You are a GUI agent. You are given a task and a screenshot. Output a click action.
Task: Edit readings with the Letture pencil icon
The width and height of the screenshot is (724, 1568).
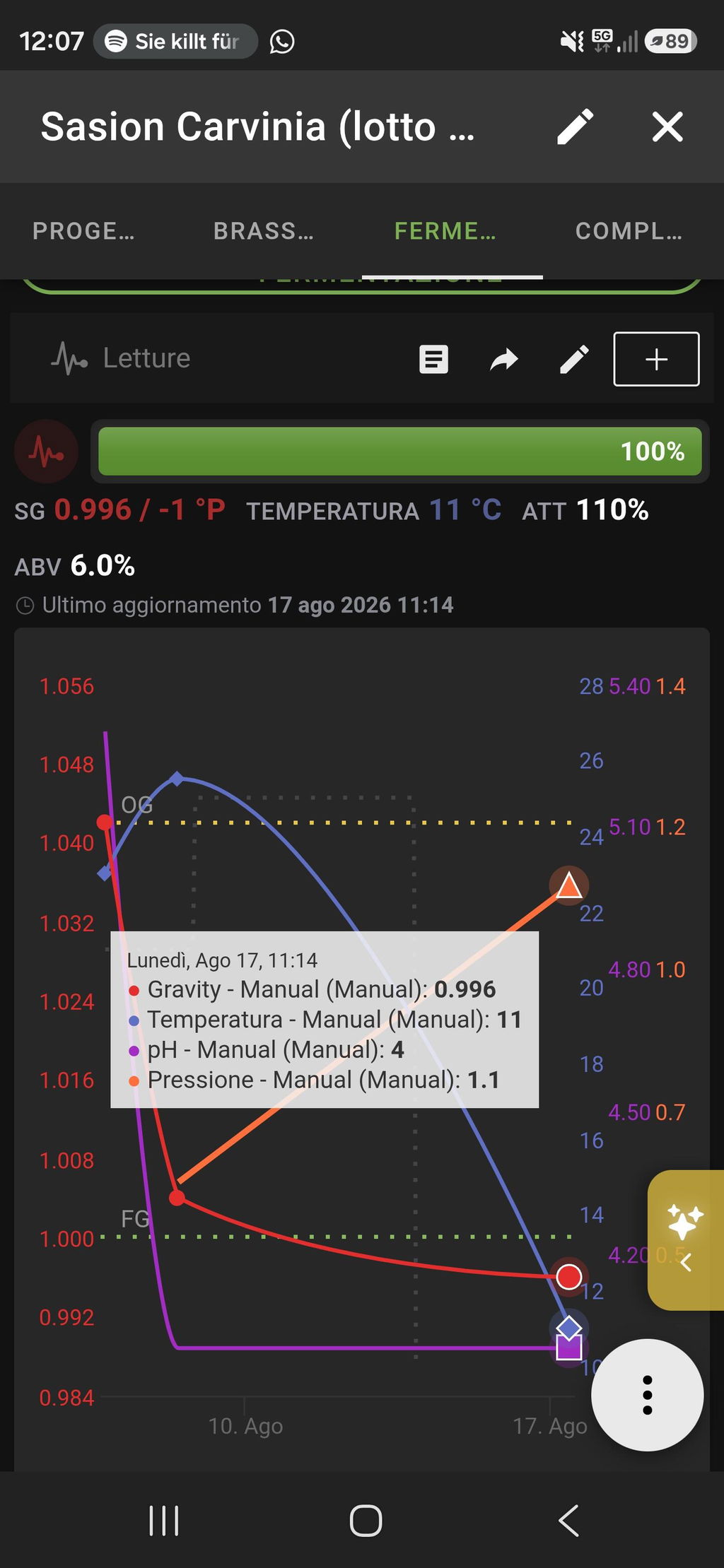(574, 359)
